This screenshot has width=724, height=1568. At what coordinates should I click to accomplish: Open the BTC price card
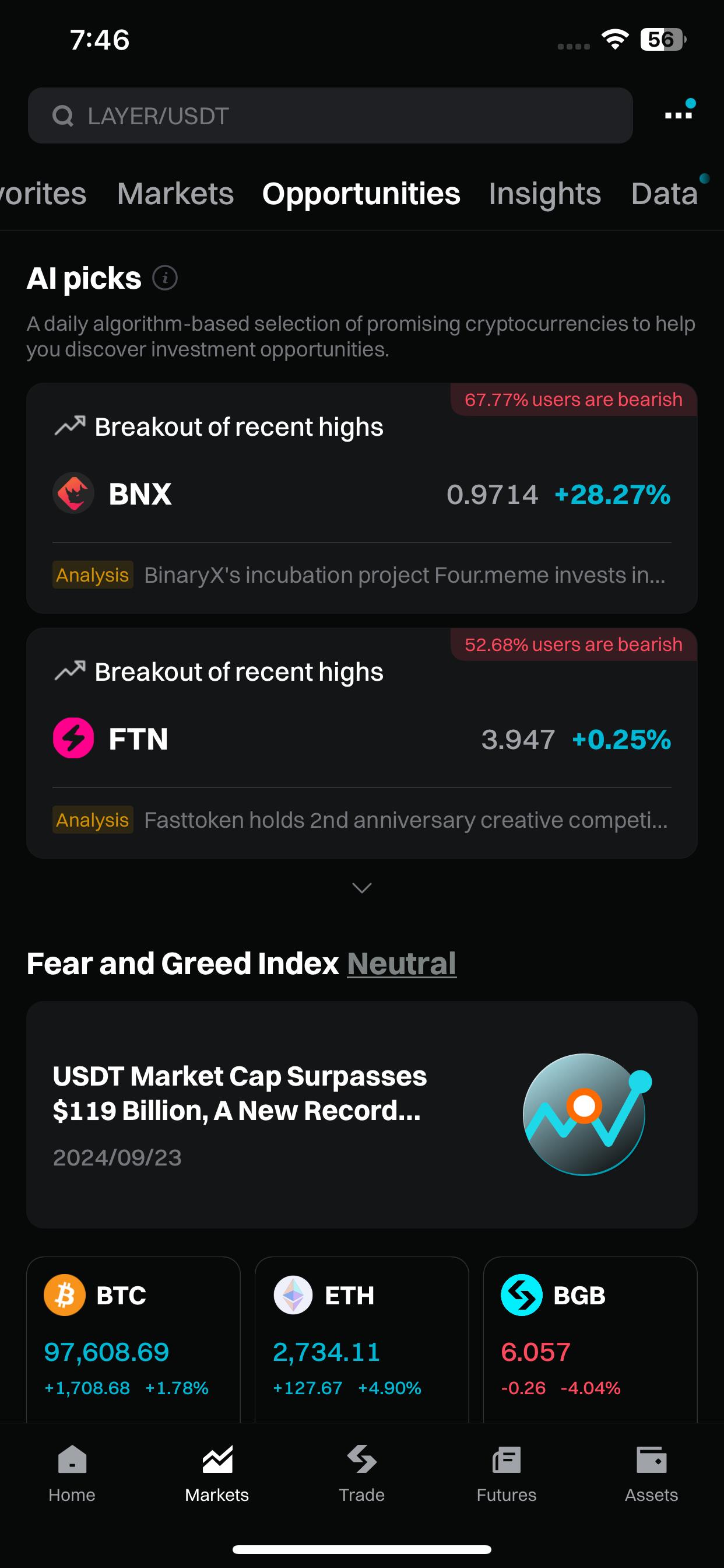(x=133, y=1339)
